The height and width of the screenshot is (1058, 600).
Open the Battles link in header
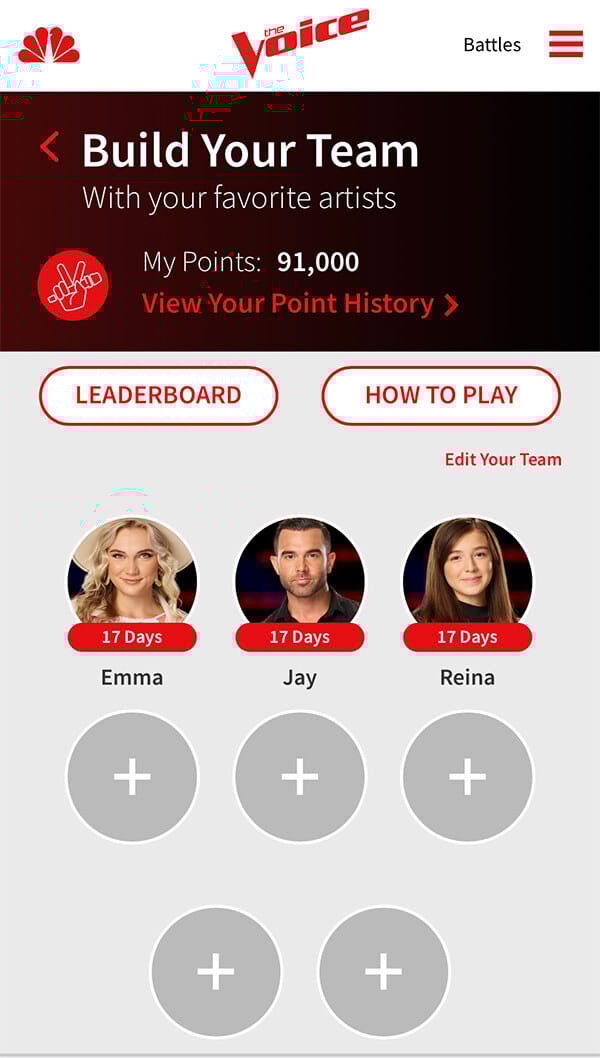(492, 45)
